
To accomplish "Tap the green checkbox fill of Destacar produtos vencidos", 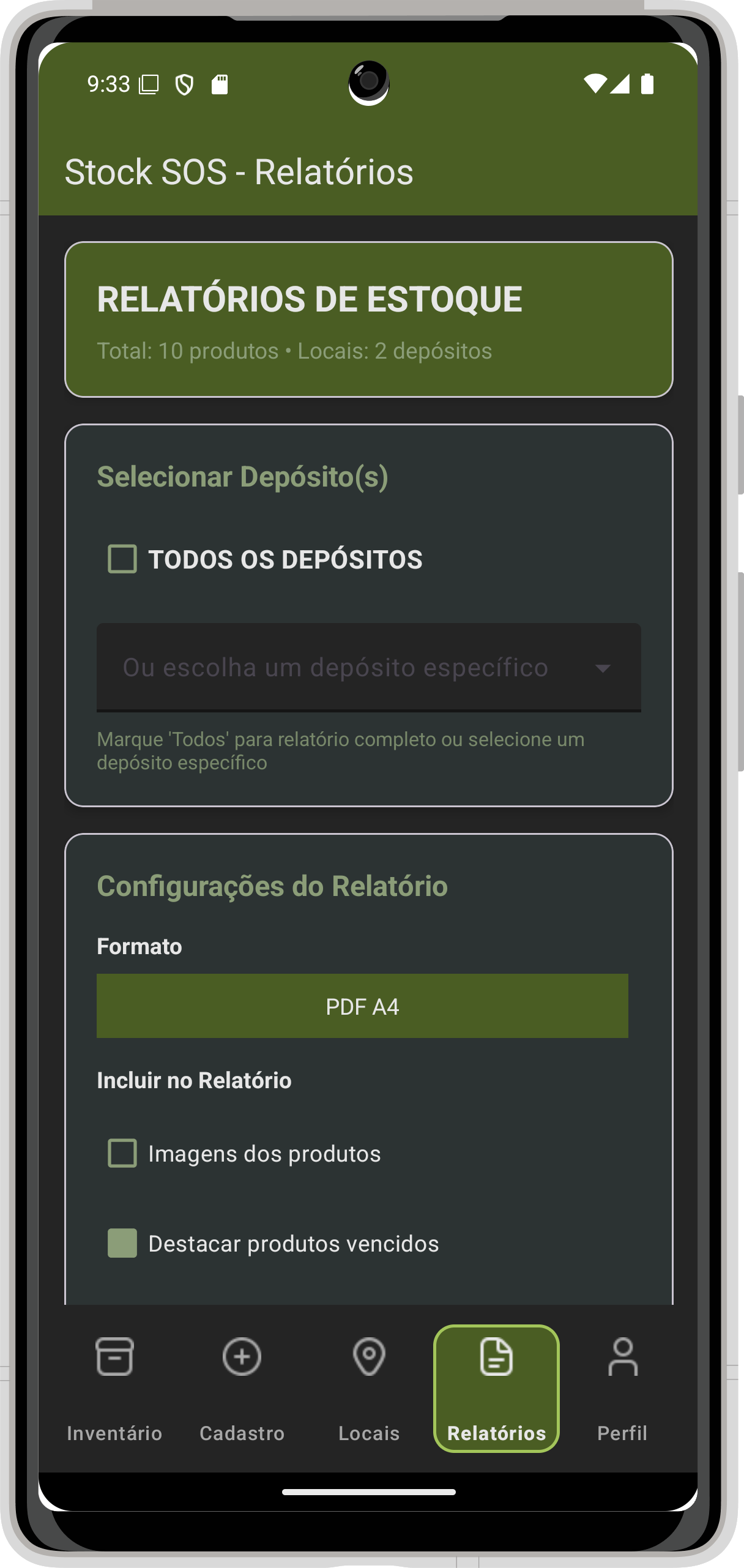I will [x=122, y=1243].
